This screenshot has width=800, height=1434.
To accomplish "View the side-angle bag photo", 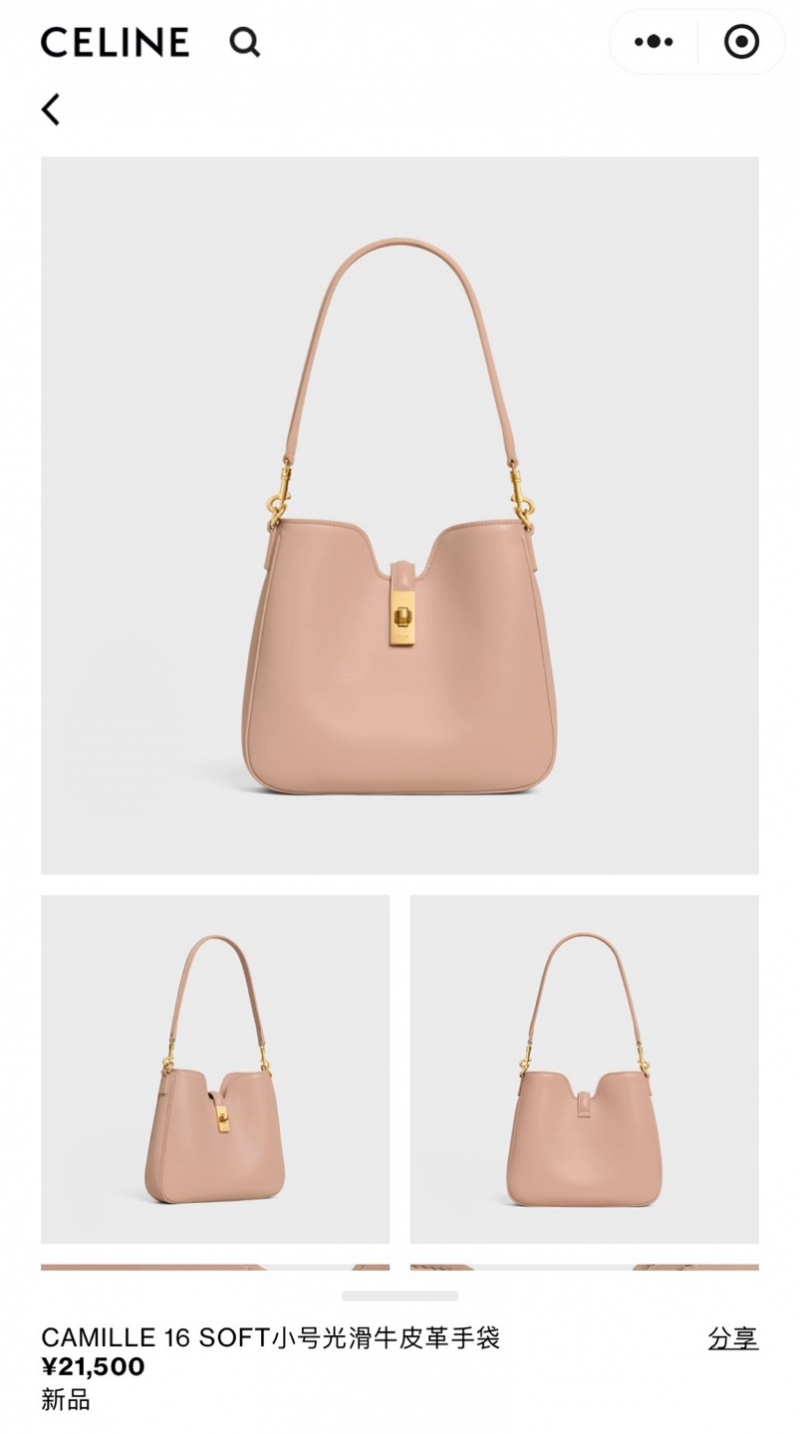I will click(215, 1068).
